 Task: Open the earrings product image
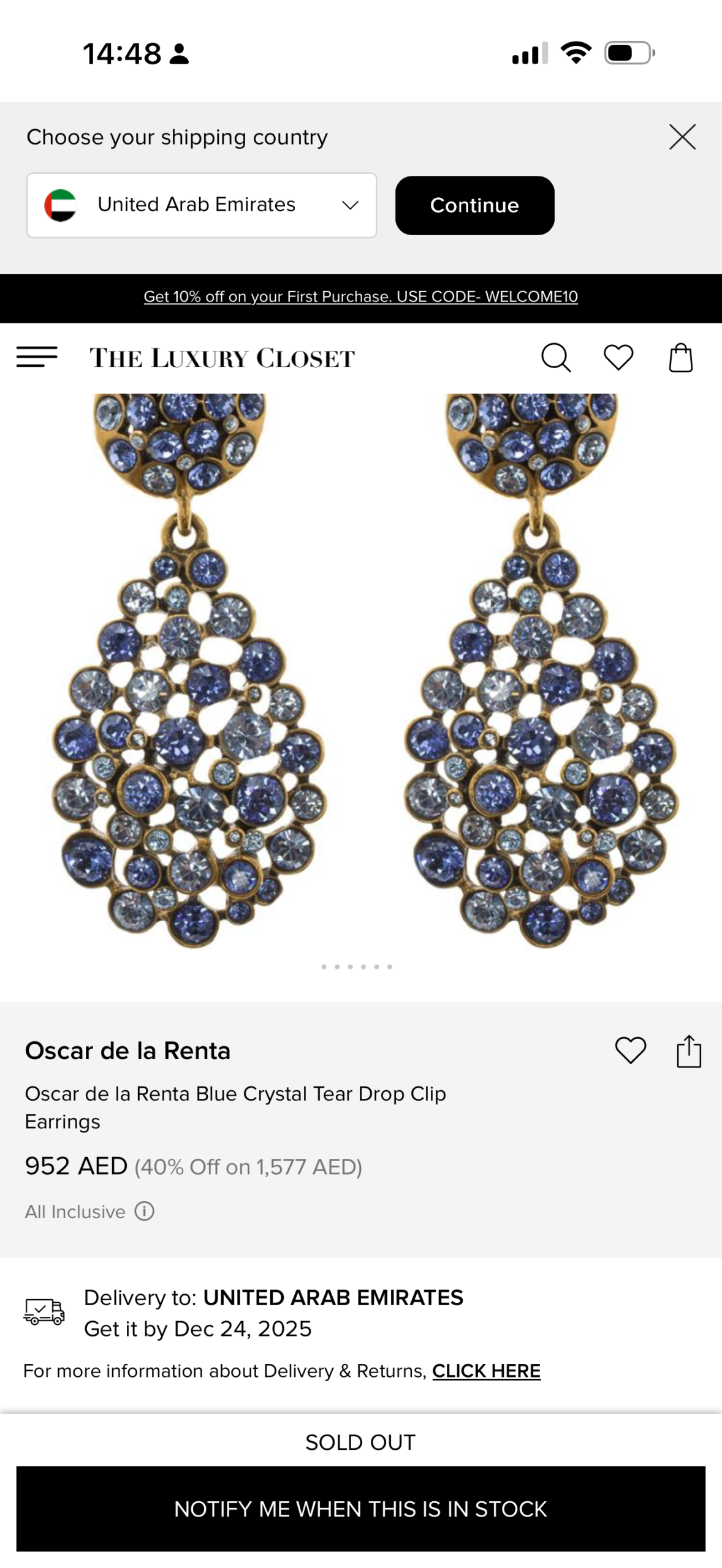click(x=360, y=674)
